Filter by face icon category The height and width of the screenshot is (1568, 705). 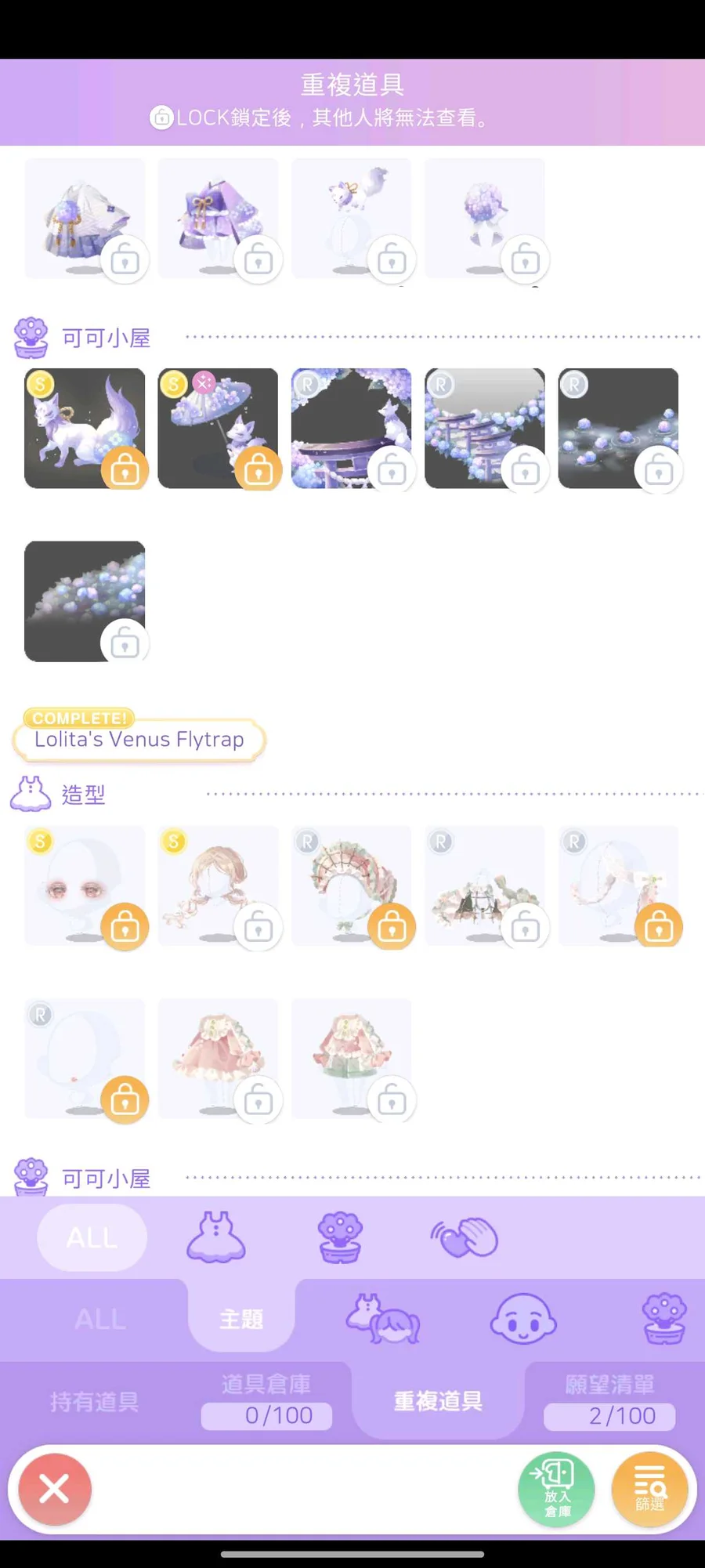pos(523,1319)
